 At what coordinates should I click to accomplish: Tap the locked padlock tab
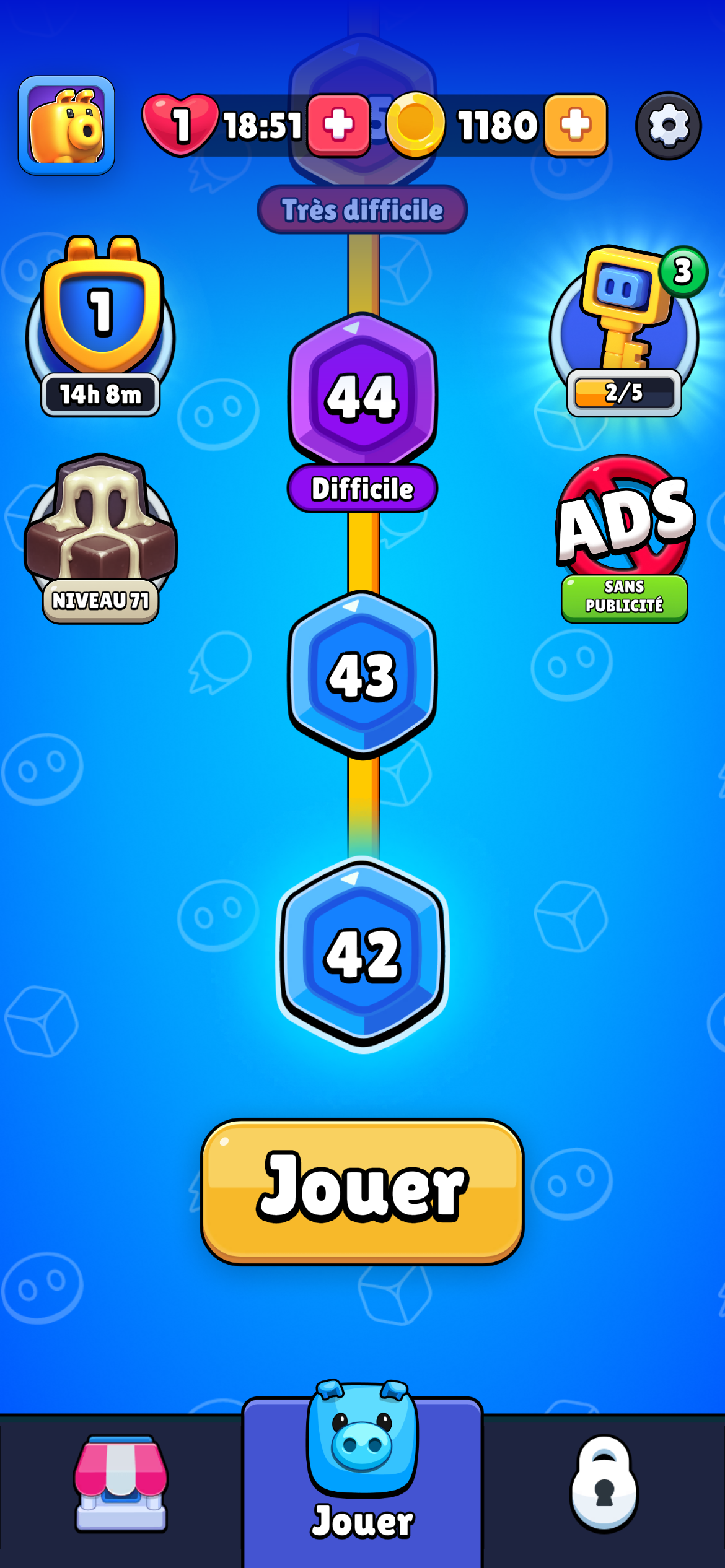pyautogui.click(x=604, y=1483)
